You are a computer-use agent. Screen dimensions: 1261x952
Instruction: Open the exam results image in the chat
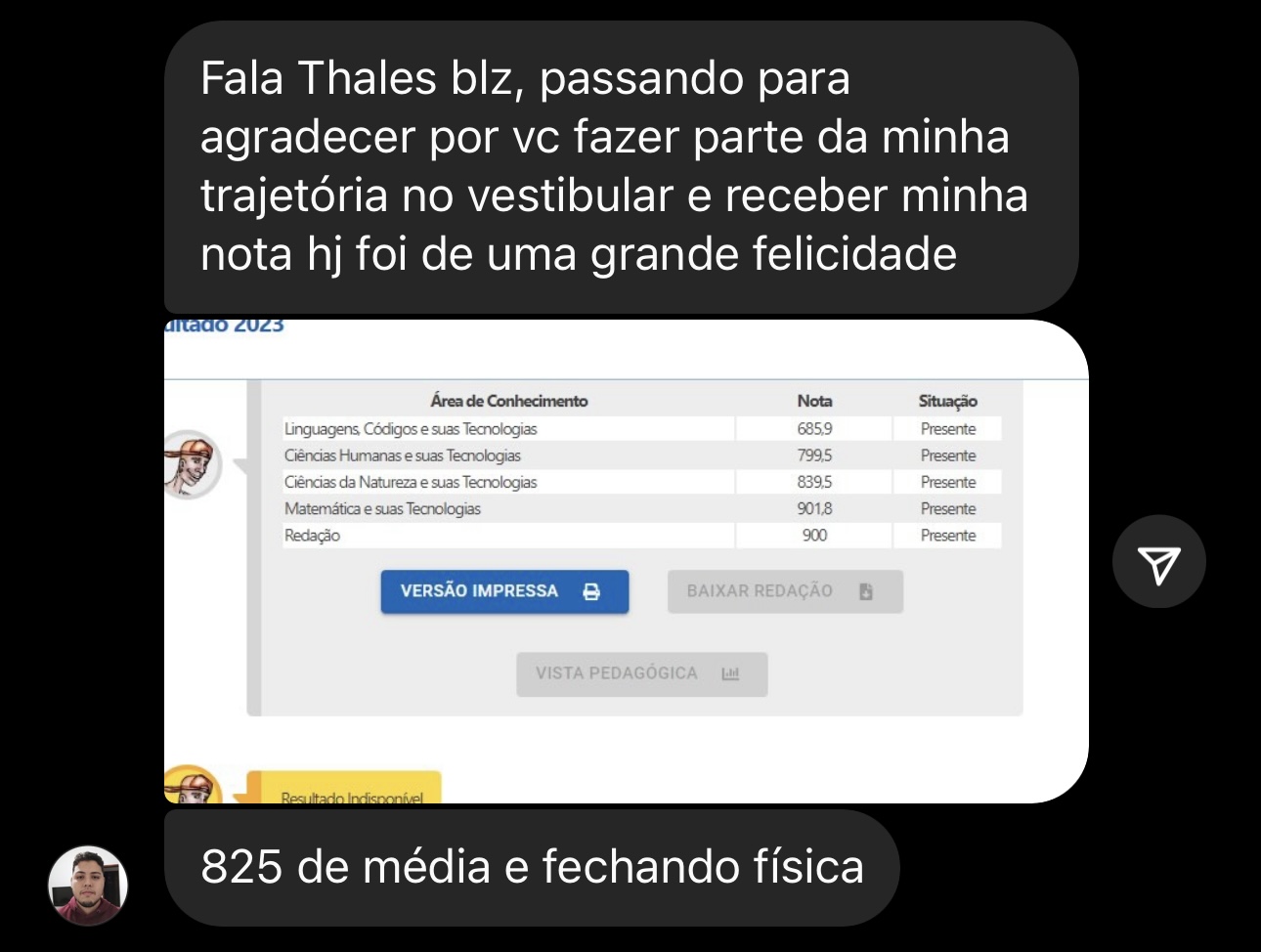626,561
